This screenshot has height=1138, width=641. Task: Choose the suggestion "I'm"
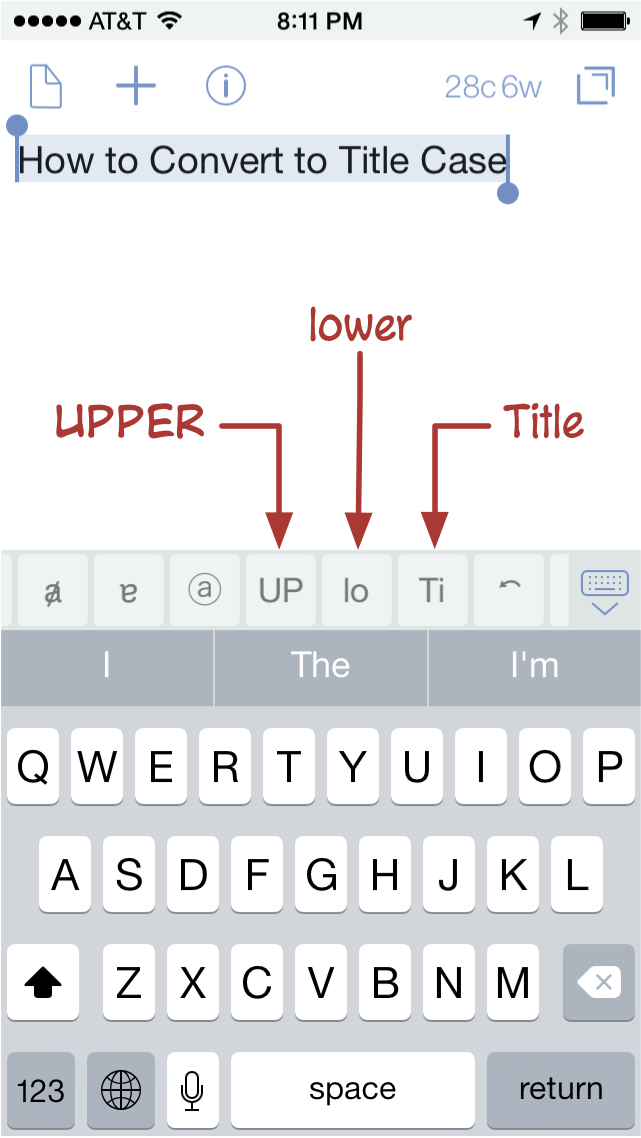[534, 667]
